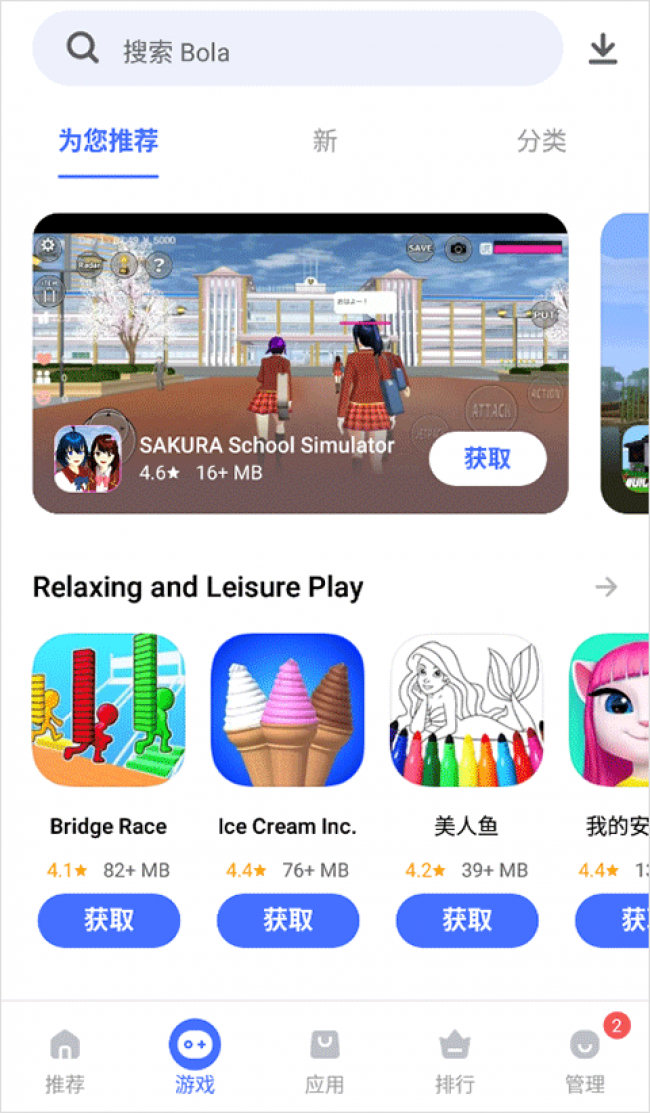Select the 游戏 bottom tab
The width and height of the screenshot is (650, 1113).
coord(194,1060)
